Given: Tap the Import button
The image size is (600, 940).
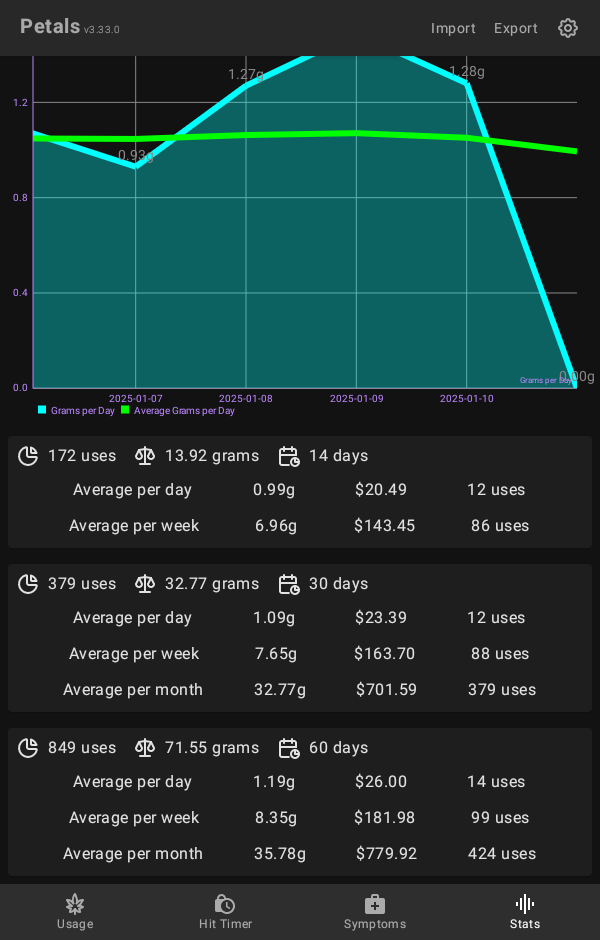Looking at the screenshot, I should point(453,28).
